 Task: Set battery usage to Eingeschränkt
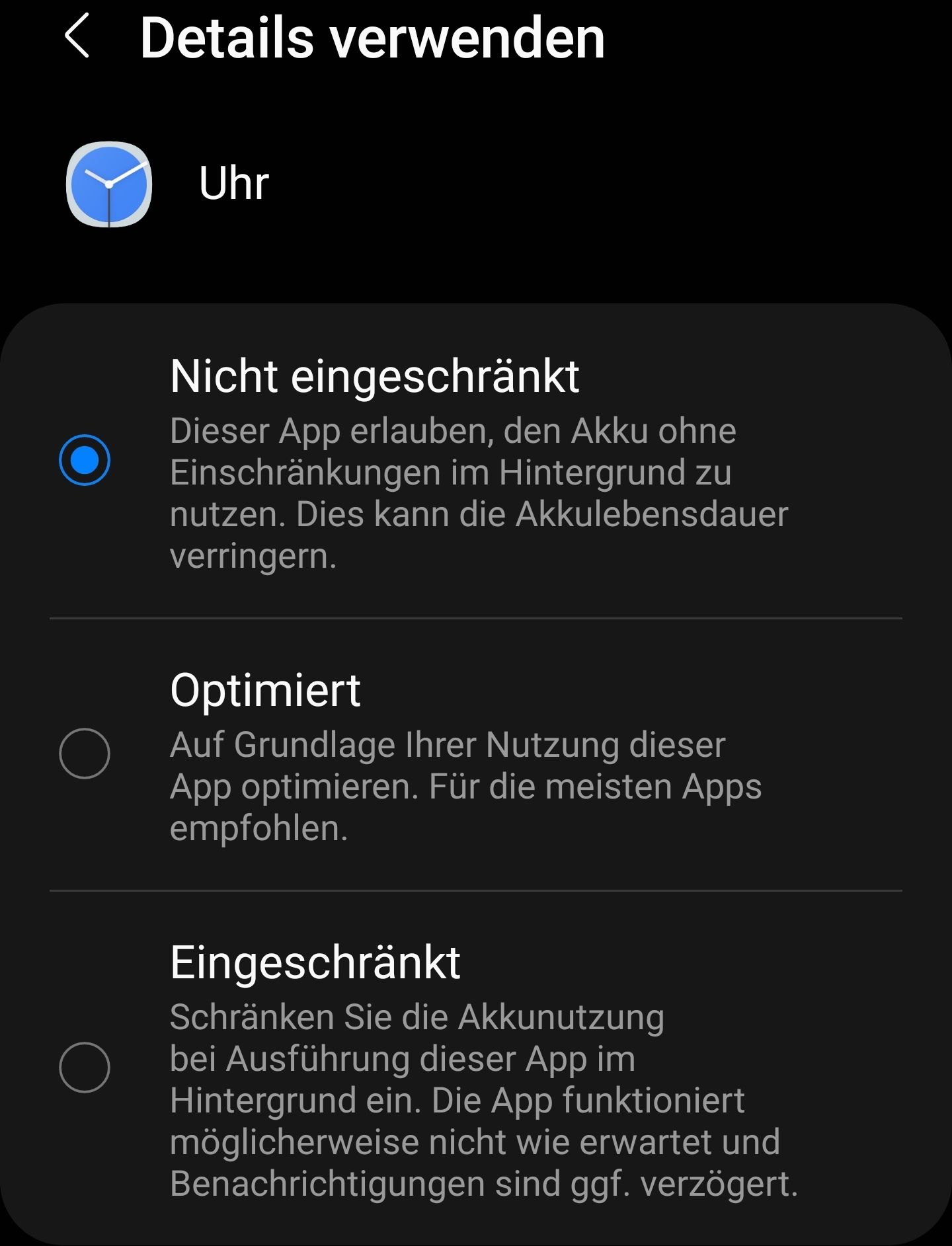click(85, 1067)
